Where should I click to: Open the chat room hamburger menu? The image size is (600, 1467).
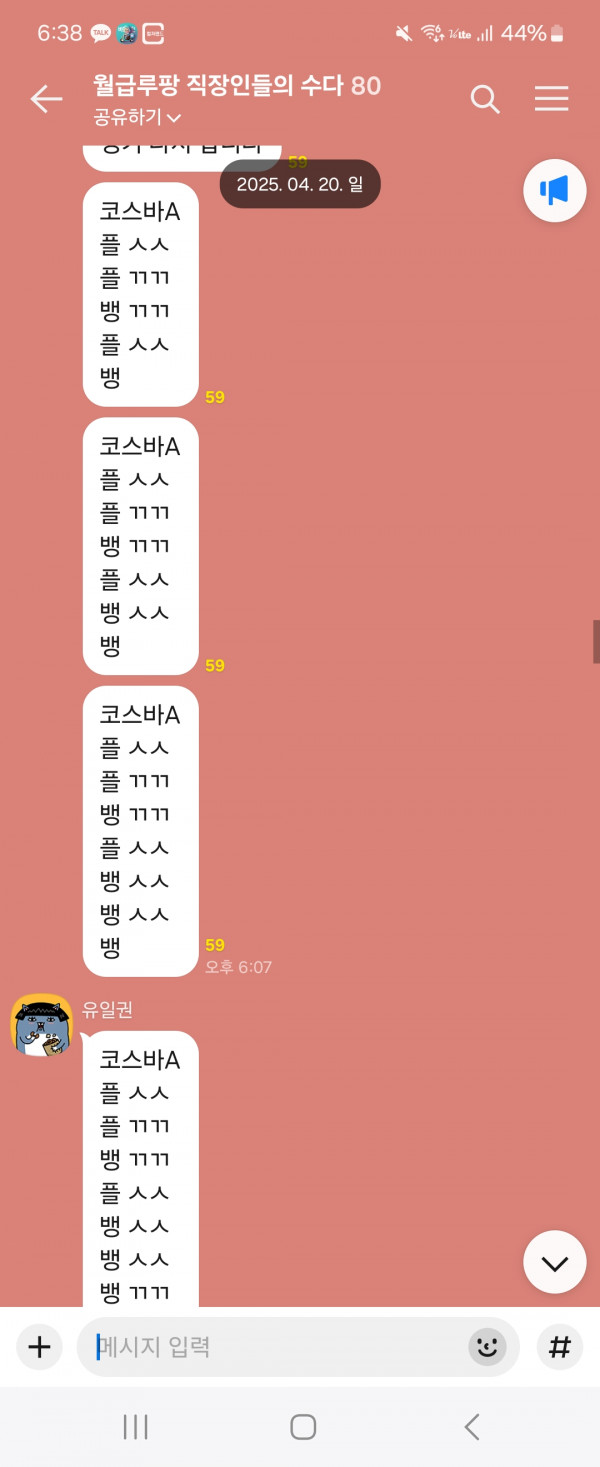click(x=551, y=98)
